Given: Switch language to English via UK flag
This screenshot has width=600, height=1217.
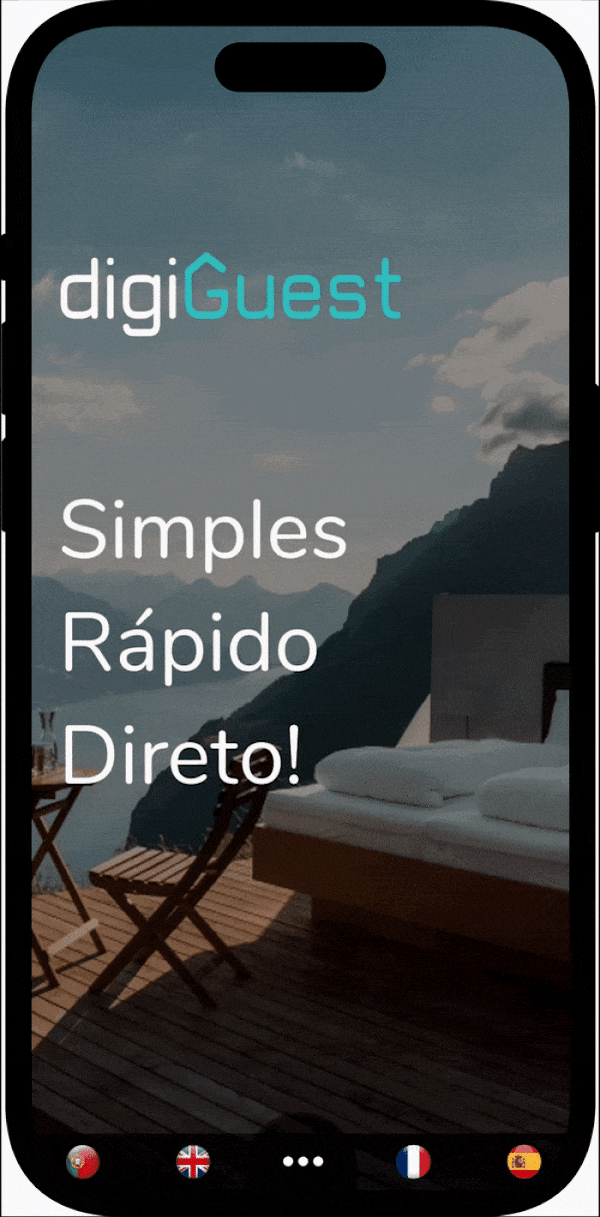Looking at the screenshot, I should tap(194, 1162).
